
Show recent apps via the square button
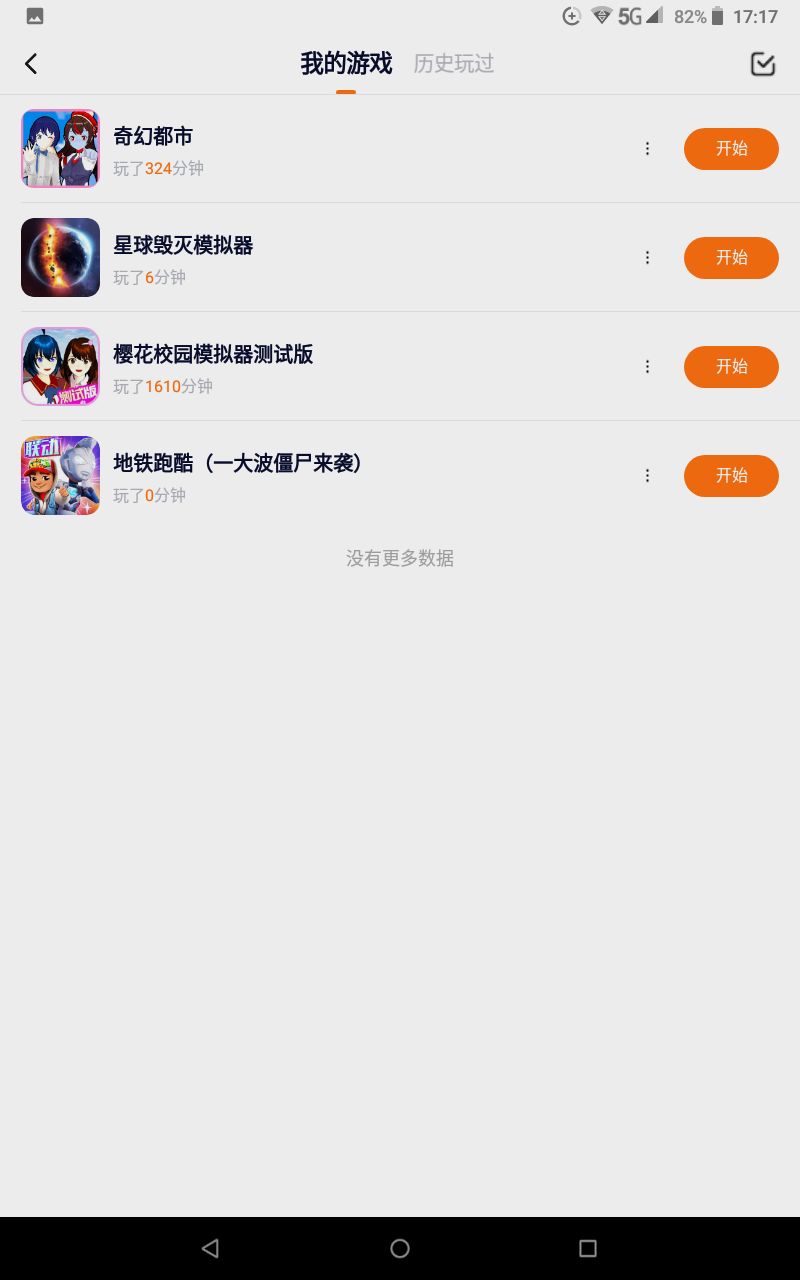[588, 1248]
